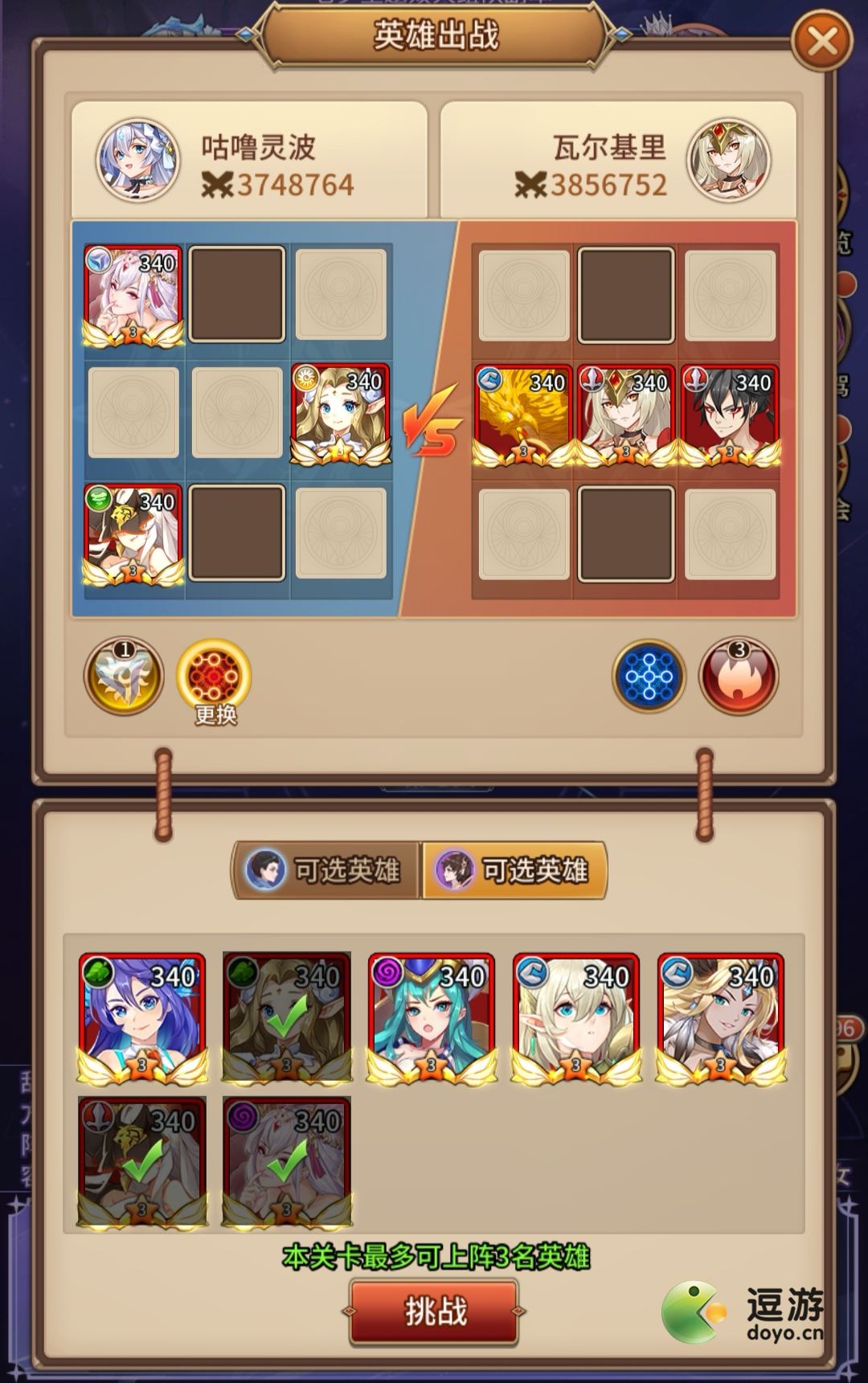Deselect the checked black-hat hero card
Viewport: 868px width, 1383px height.
pyautogui.click(x=142, y=1161)
